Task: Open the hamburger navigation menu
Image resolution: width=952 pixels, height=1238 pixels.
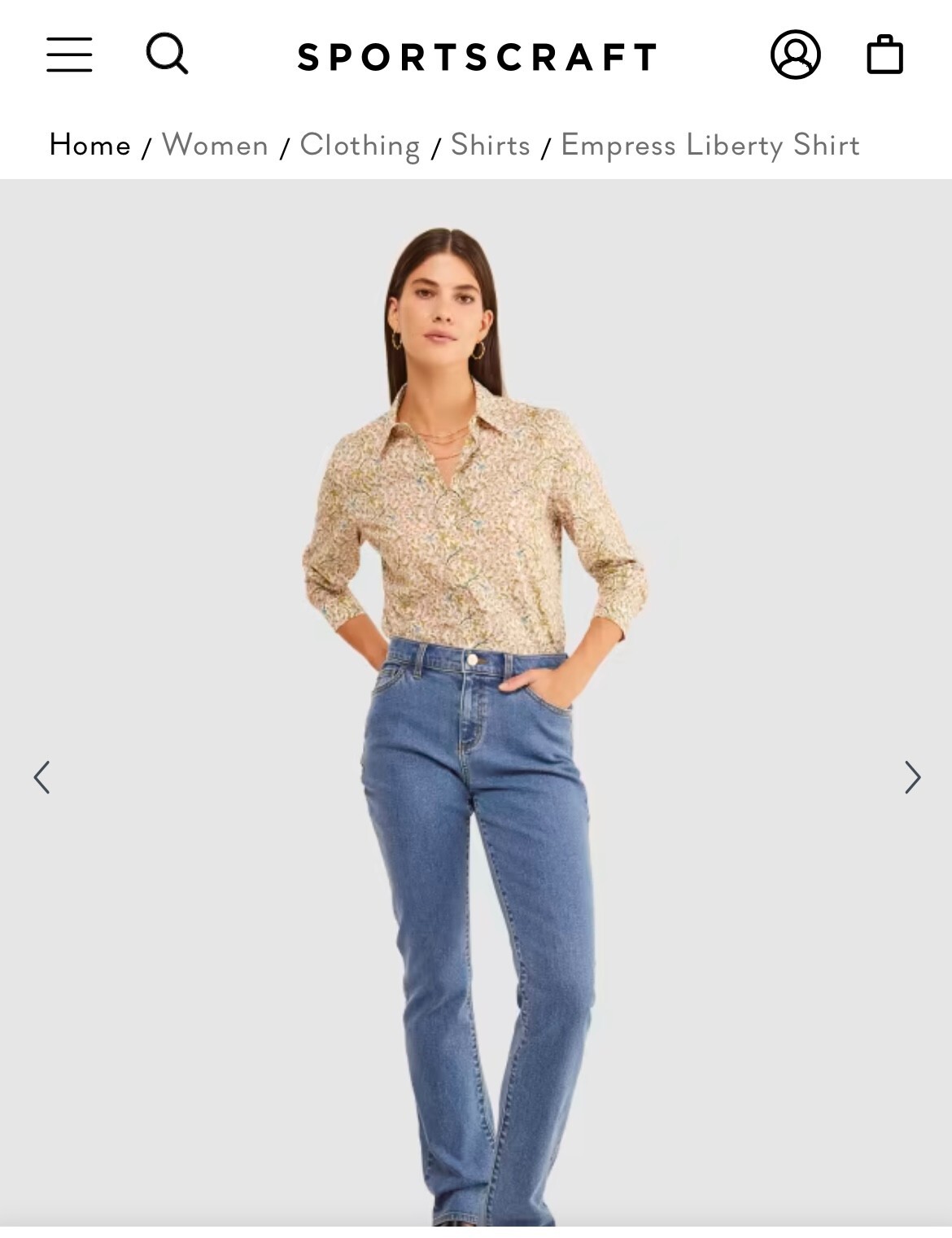Action: click(x=69, y=55)
